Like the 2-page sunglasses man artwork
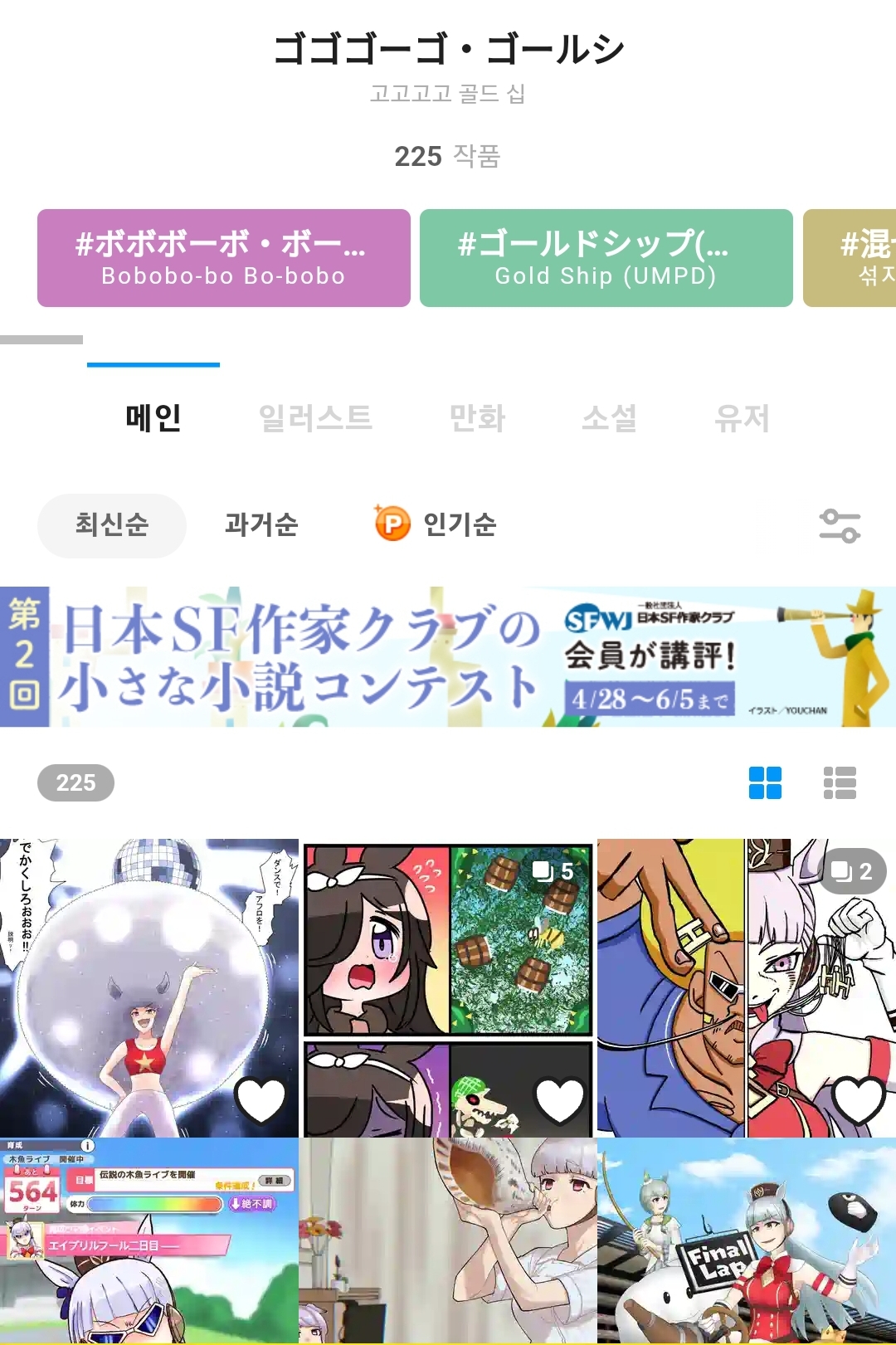Viewport: 896px width, 1345px height. (858, 1099)
